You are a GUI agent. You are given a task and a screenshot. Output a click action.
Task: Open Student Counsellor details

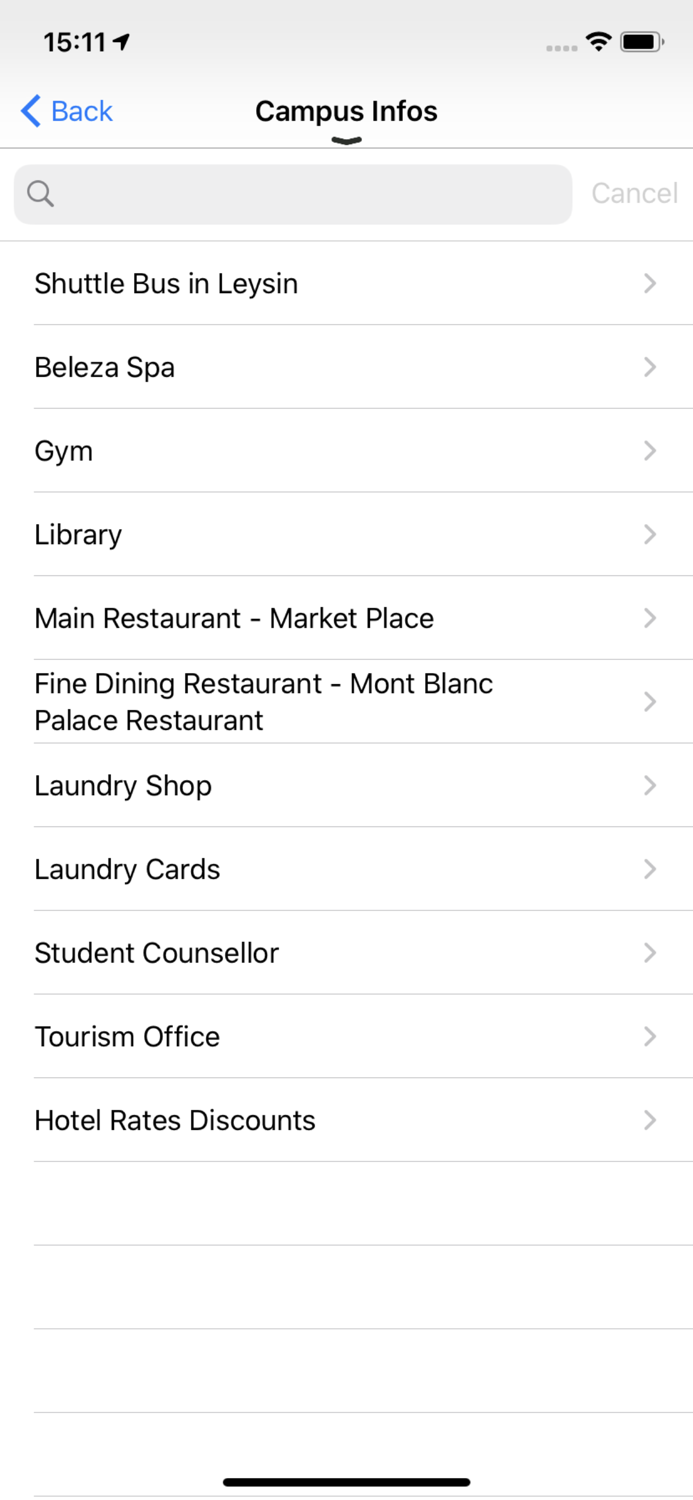346,953
